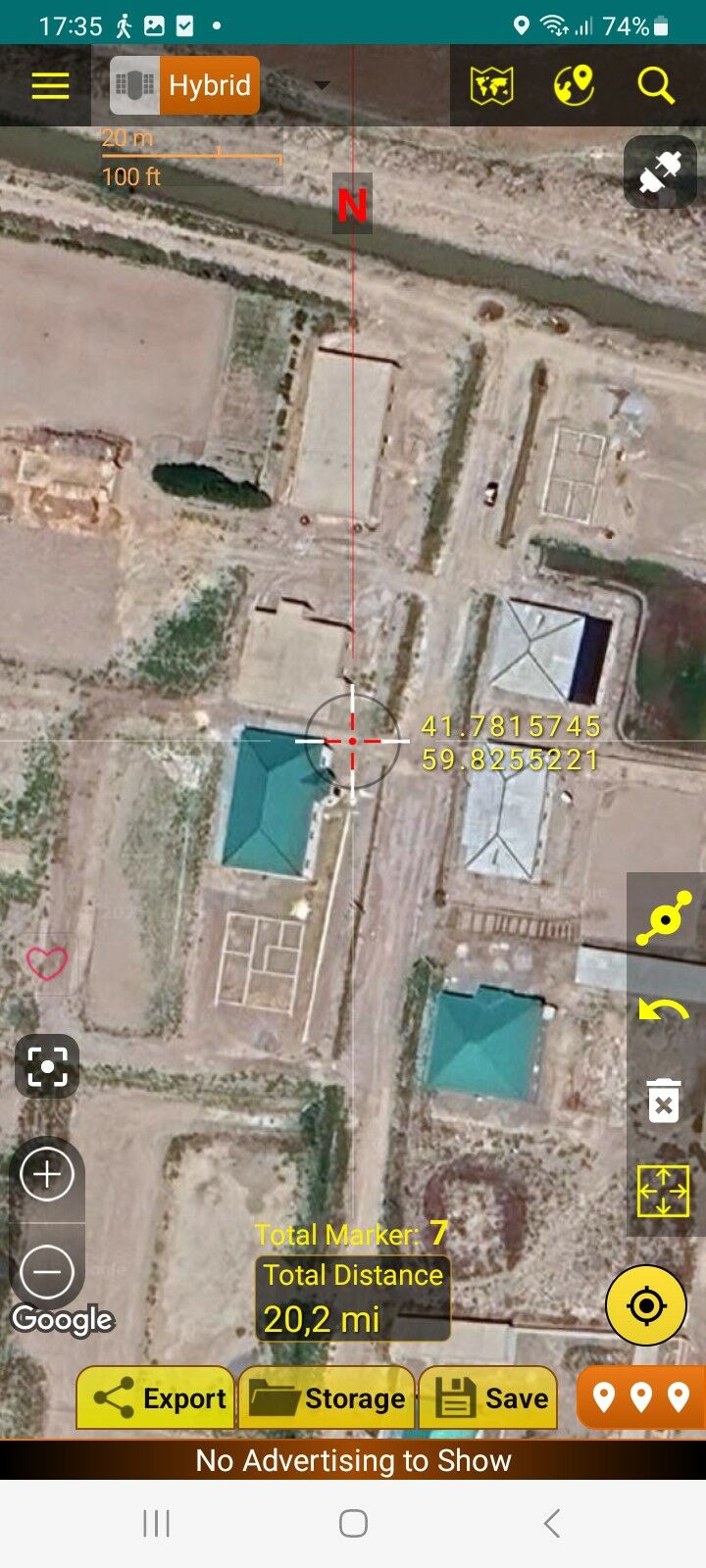The height and width of the screenshot is (1568, 706).
Task: Open the three-pin markers button
Action: 640,1397
